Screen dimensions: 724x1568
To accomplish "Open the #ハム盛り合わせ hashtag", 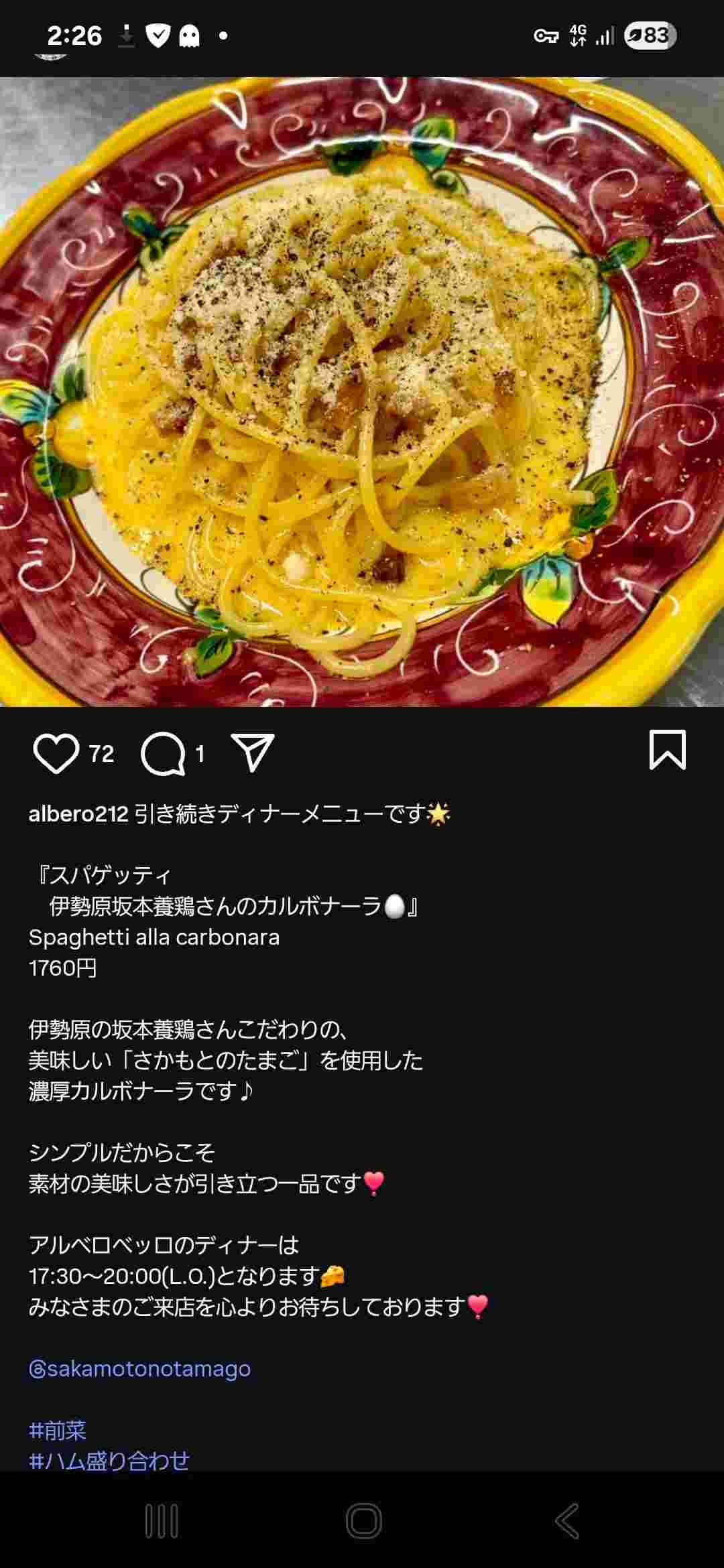I will (x=109, y=1460).
